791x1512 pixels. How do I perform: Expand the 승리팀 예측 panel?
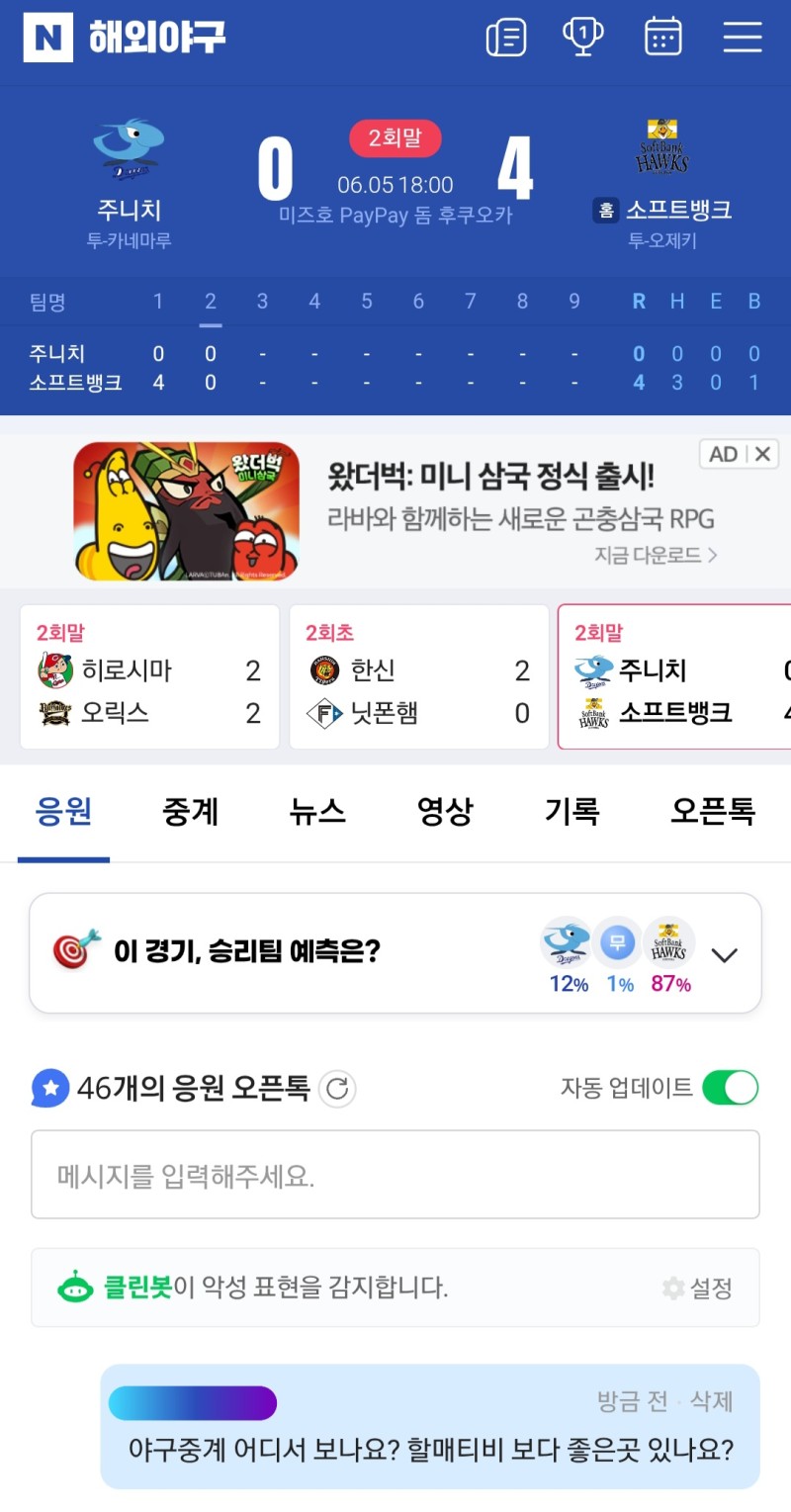pos(725,955)
